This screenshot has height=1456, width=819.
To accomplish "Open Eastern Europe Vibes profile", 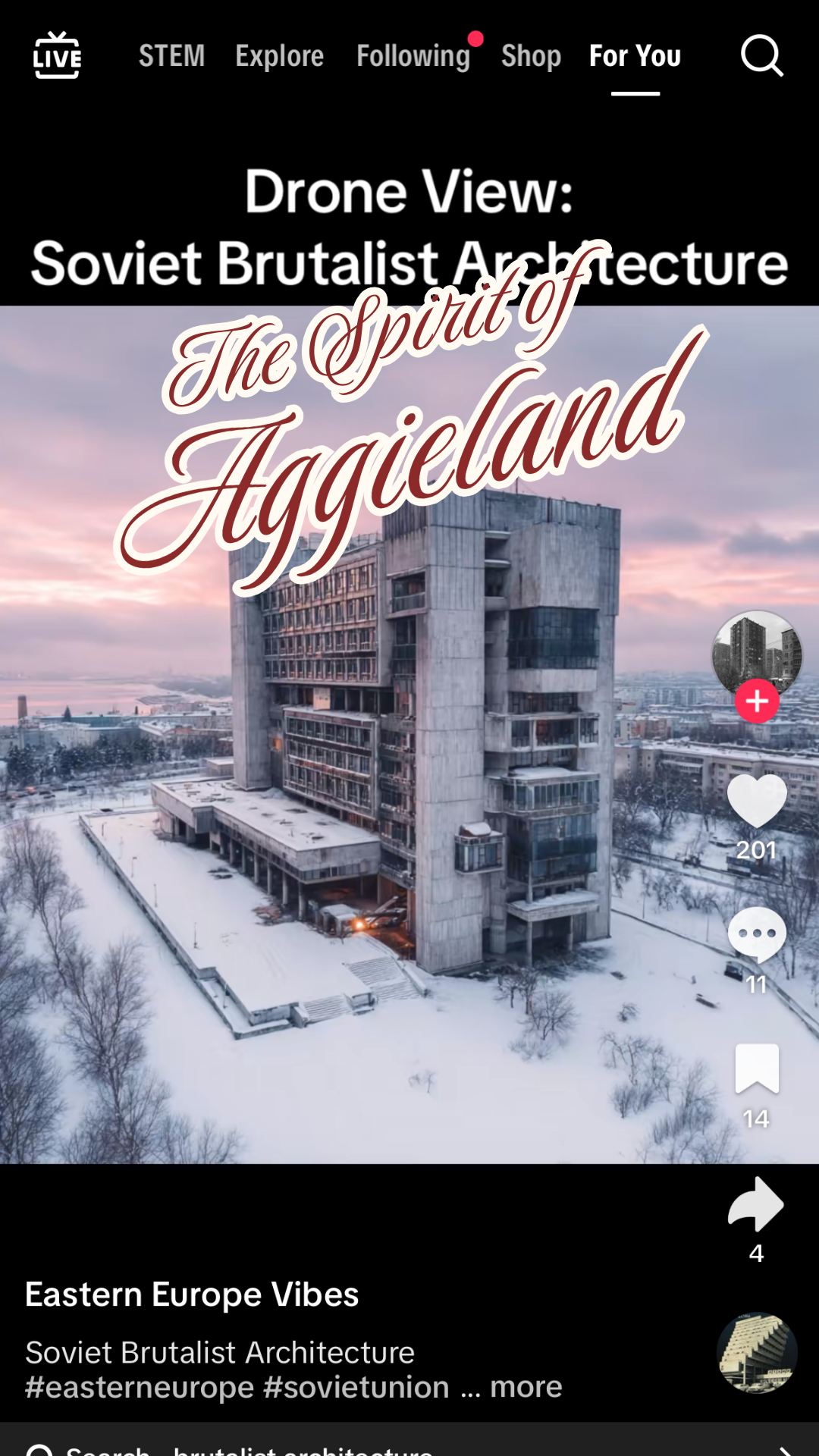I will (x=192, y=1294).
